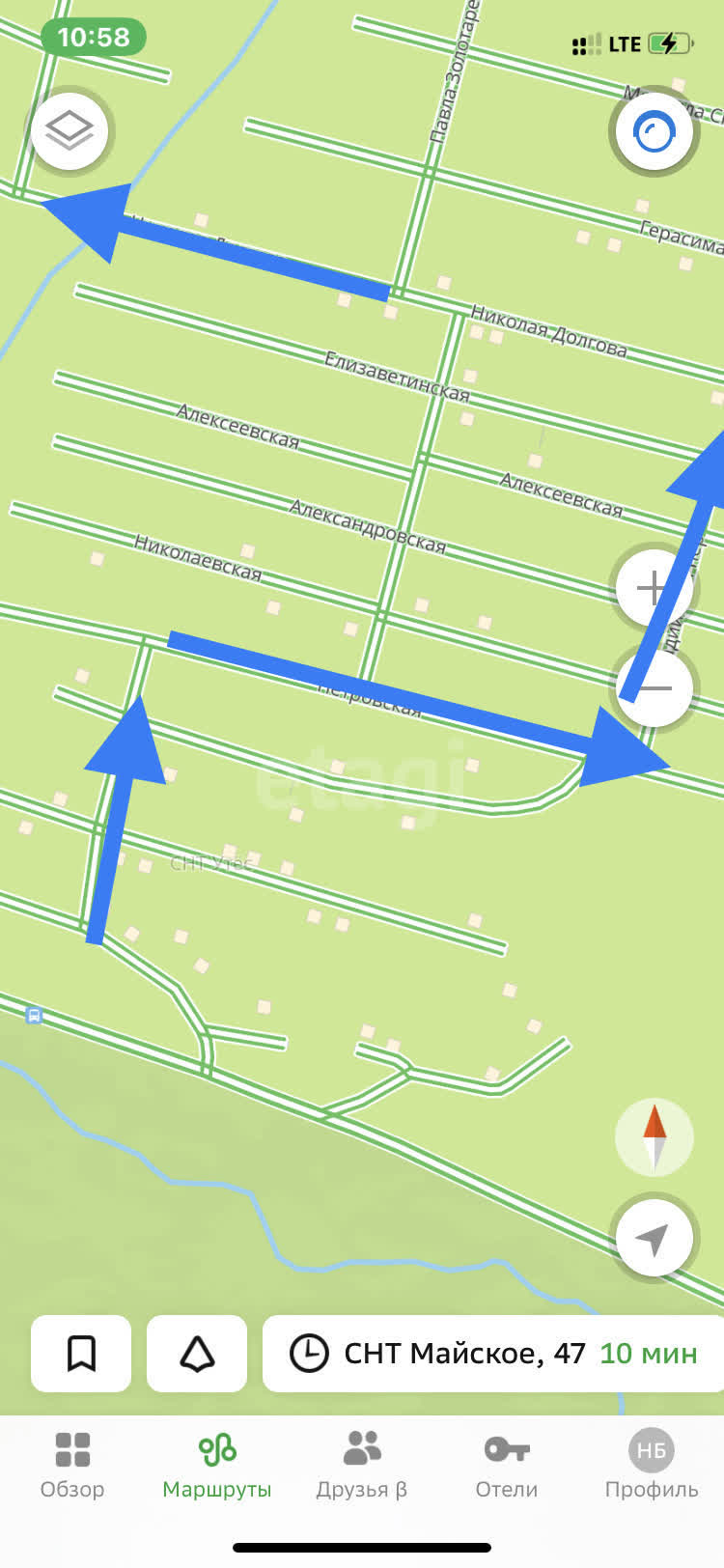Tap the blue circle icon at top right
724x1568 pixels.
(x=654, y=132)
